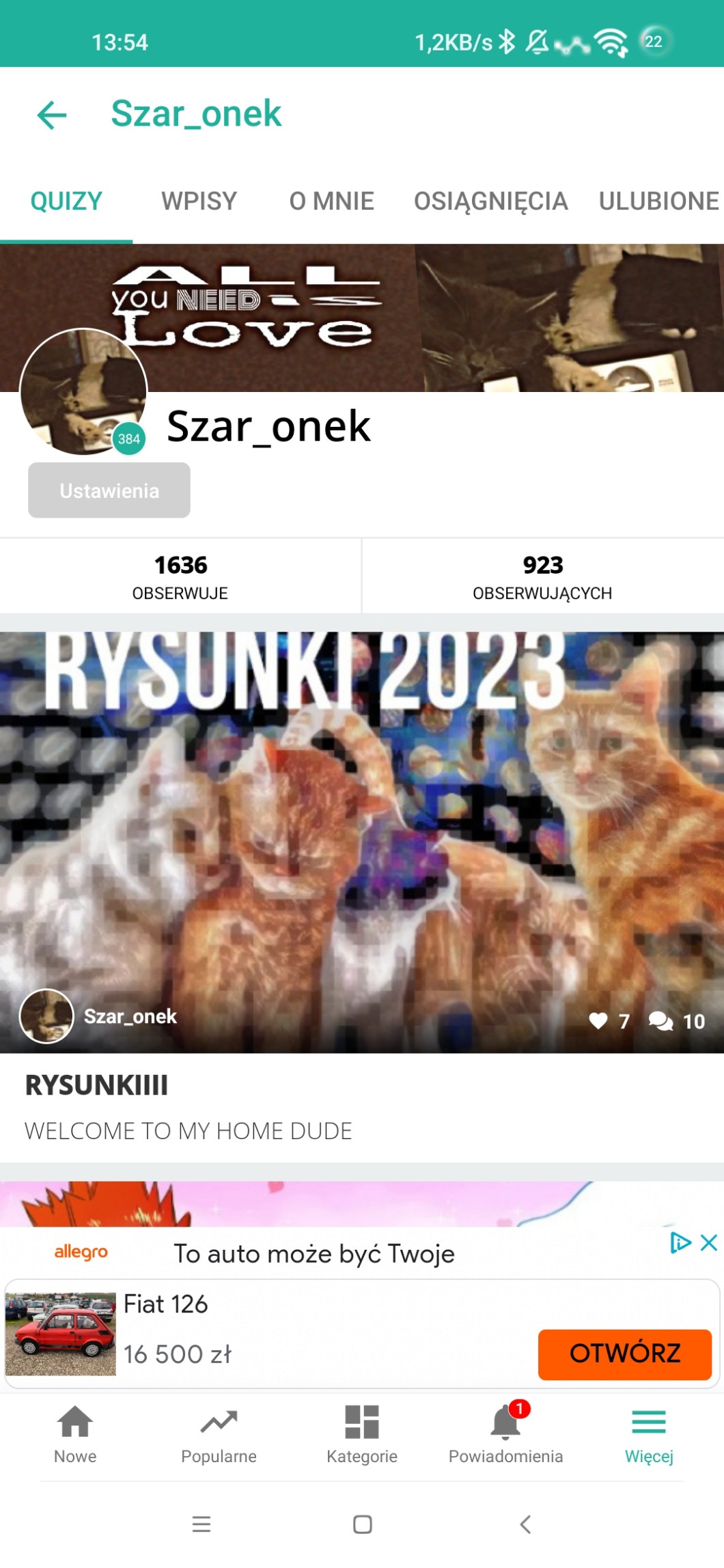Tap the system home button
Screen dimensions: 724x1568
point(362,1524)
